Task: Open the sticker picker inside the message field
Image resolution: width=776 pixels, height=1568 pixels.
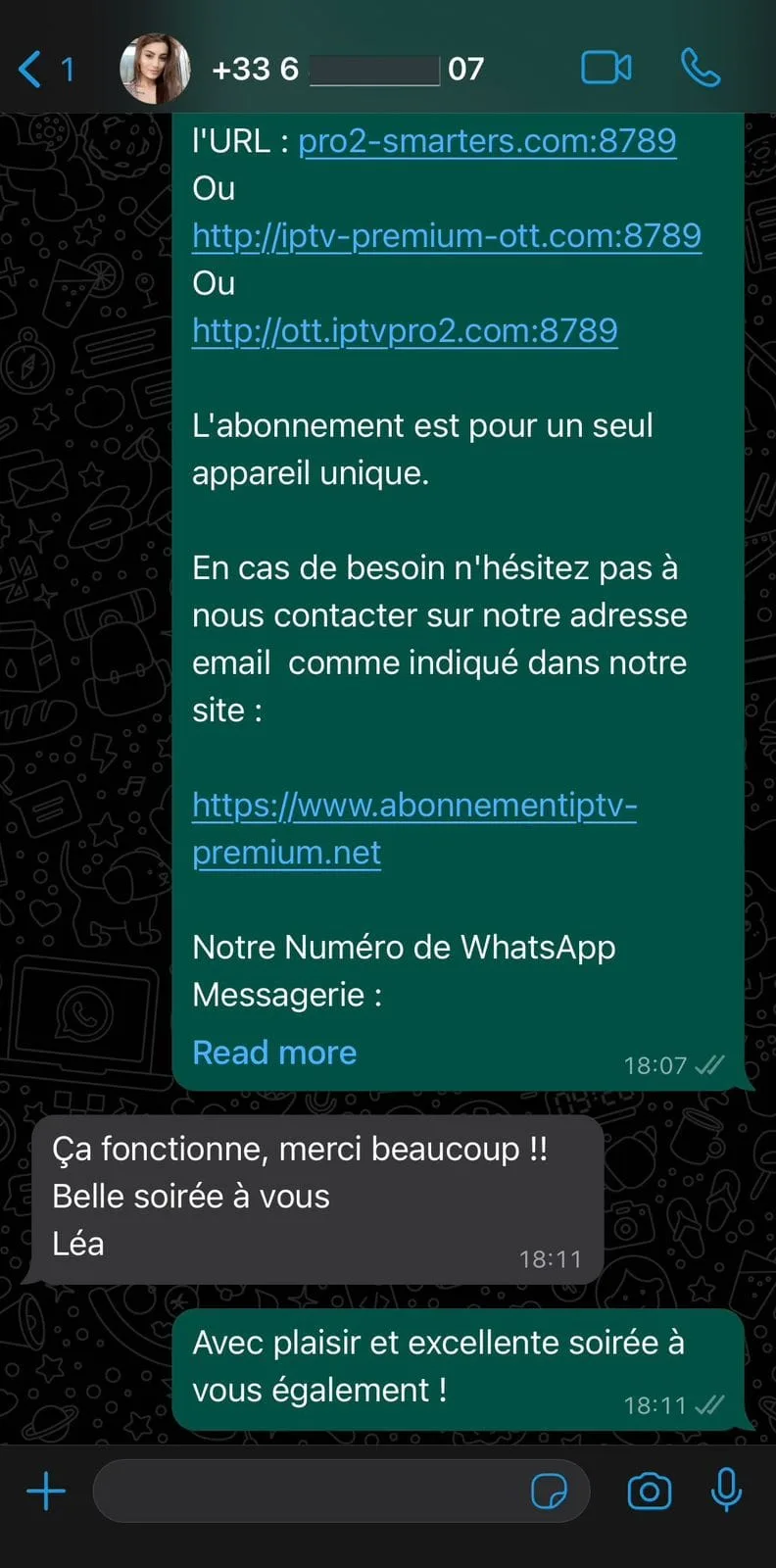Action: [554, 1490]
